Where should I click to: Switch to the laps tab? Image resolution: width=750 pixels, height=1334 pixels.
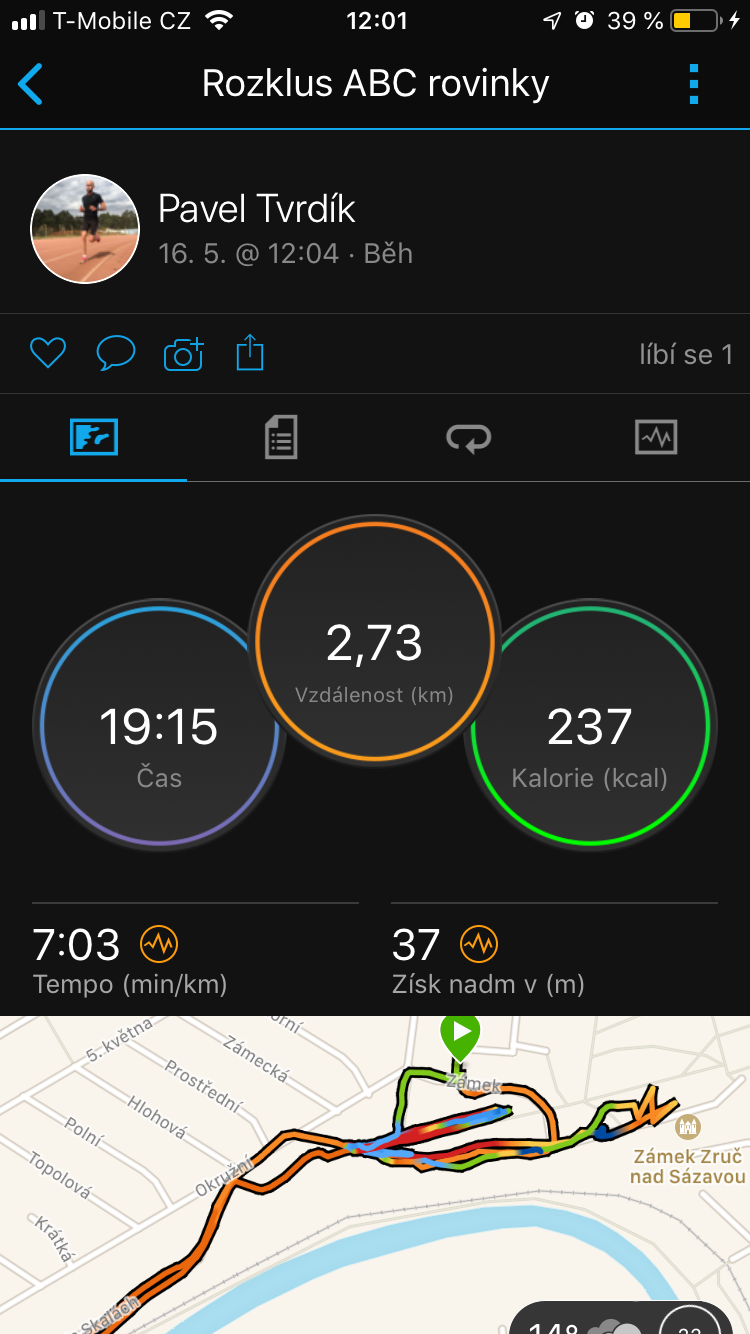click(468, 437)
